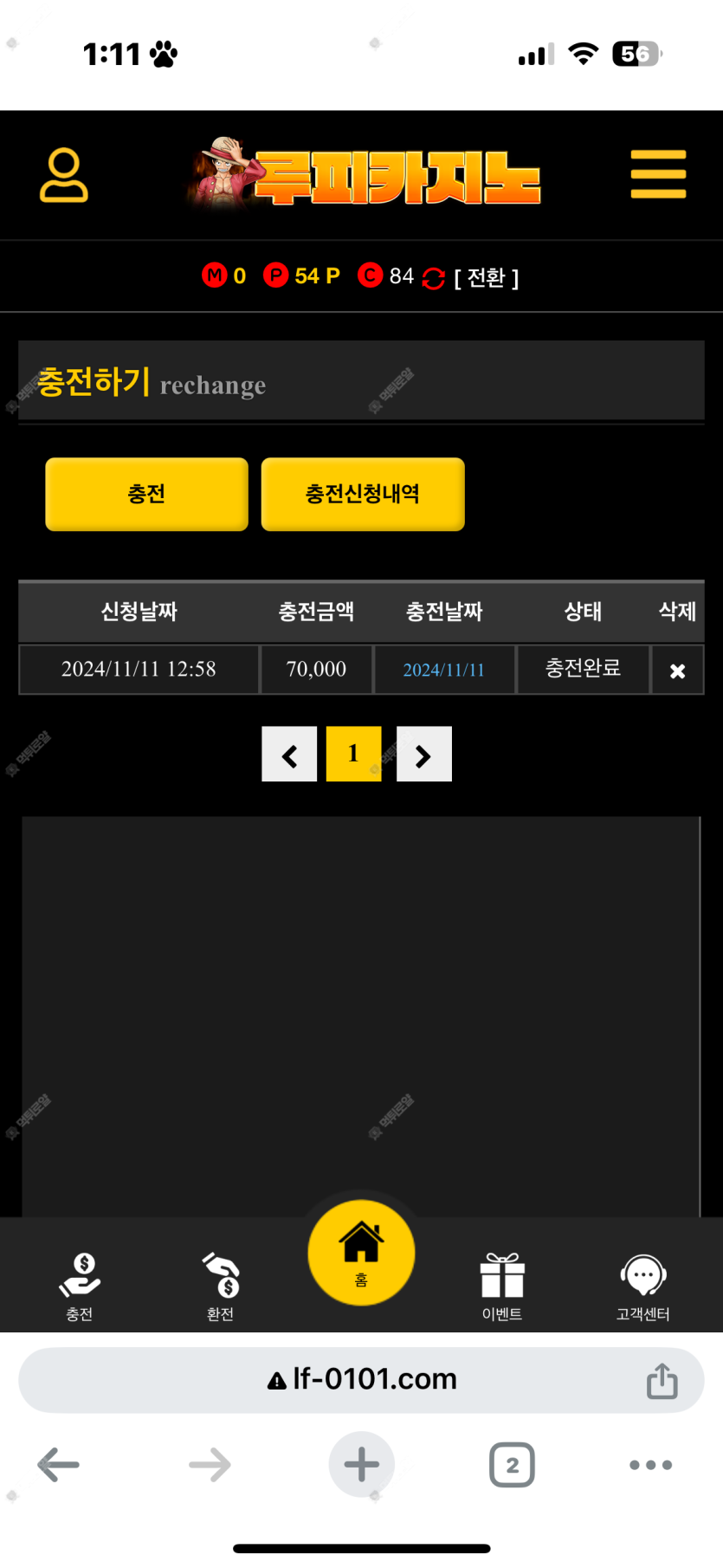Switch to 충전 bottom tab
Viewport: 723px width, 1568px height.
pos(80,1286)
